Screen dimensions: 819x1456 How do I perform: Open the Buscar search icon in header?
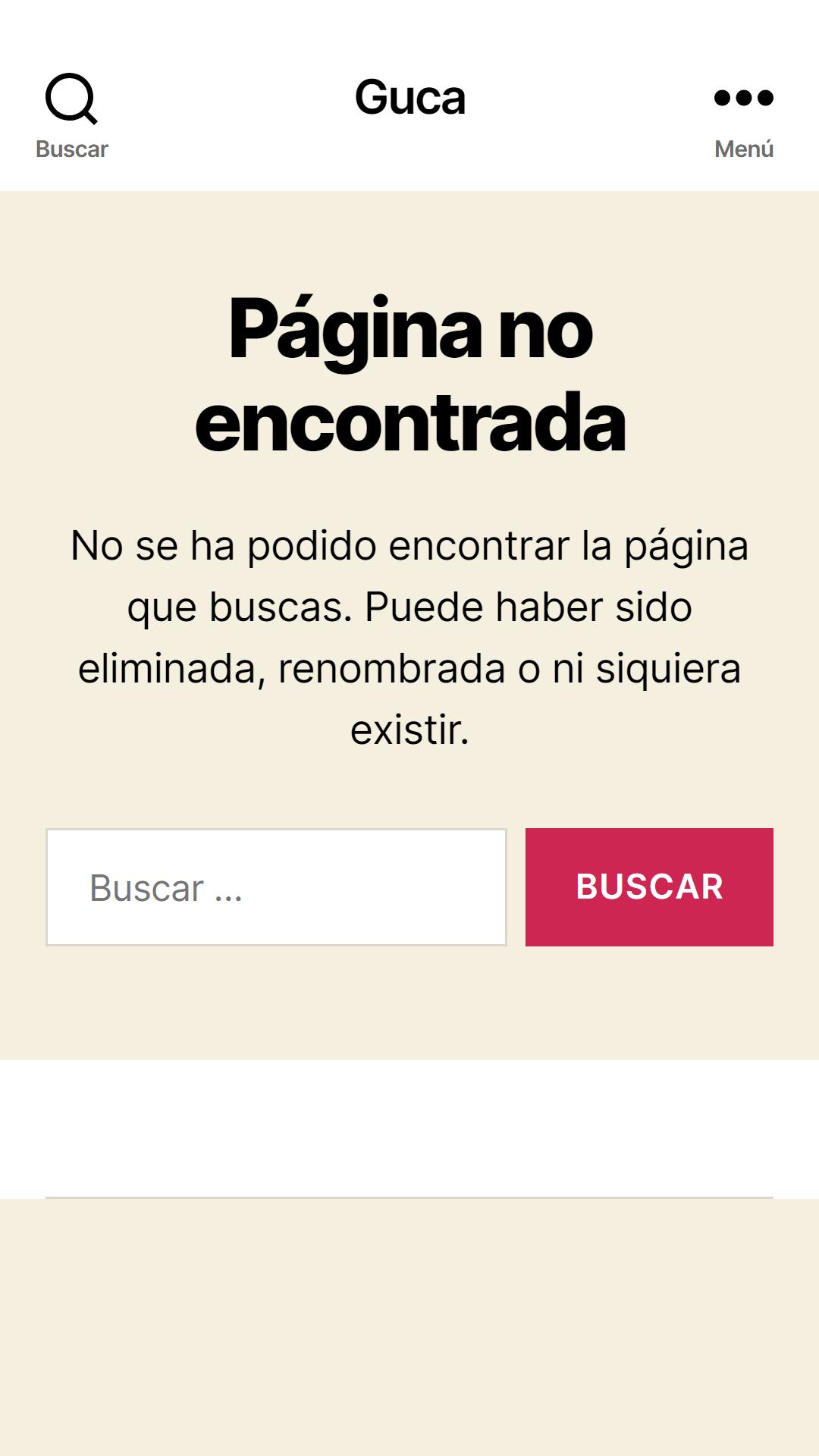(x=71, y=116)
